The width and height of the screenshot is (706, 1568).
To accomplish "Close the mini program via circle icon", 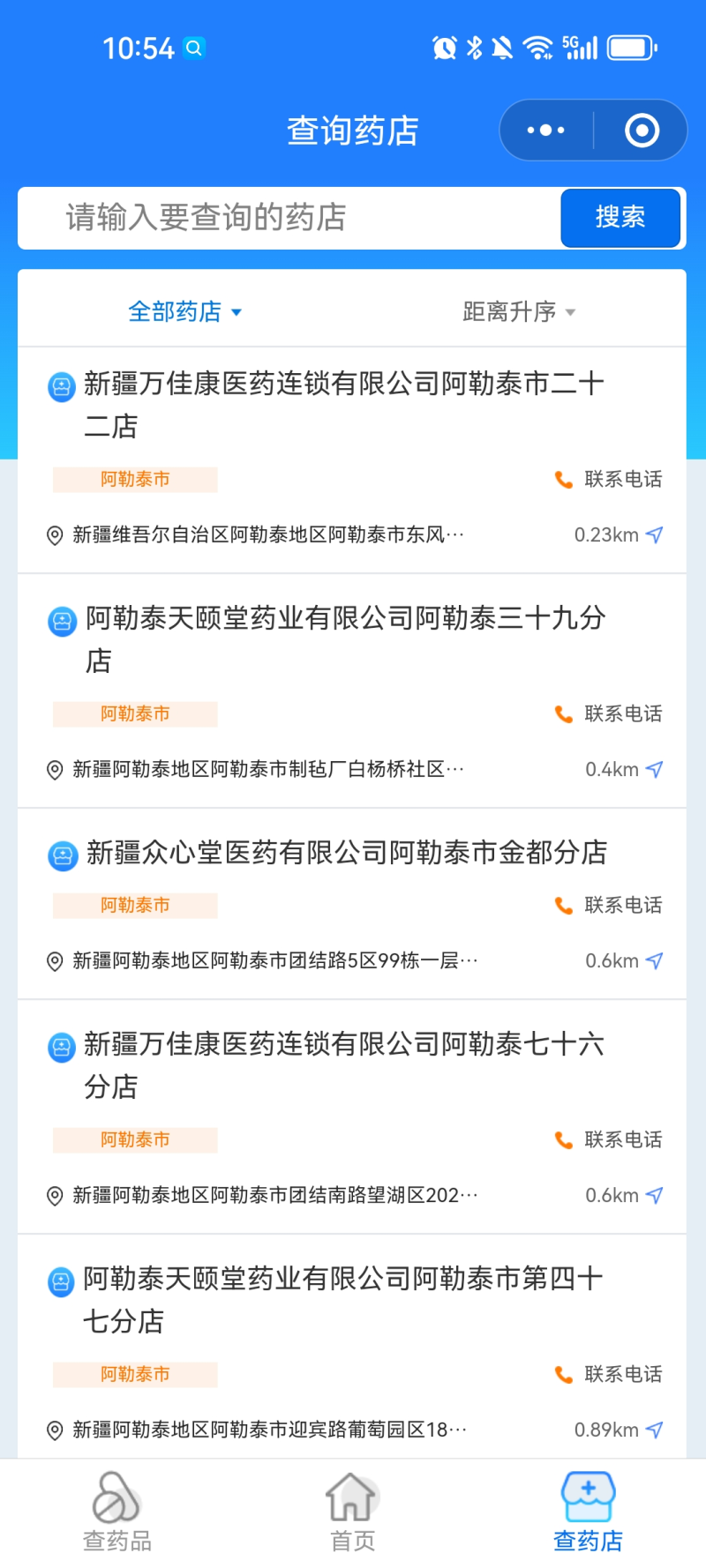I will tap(642, 131).
